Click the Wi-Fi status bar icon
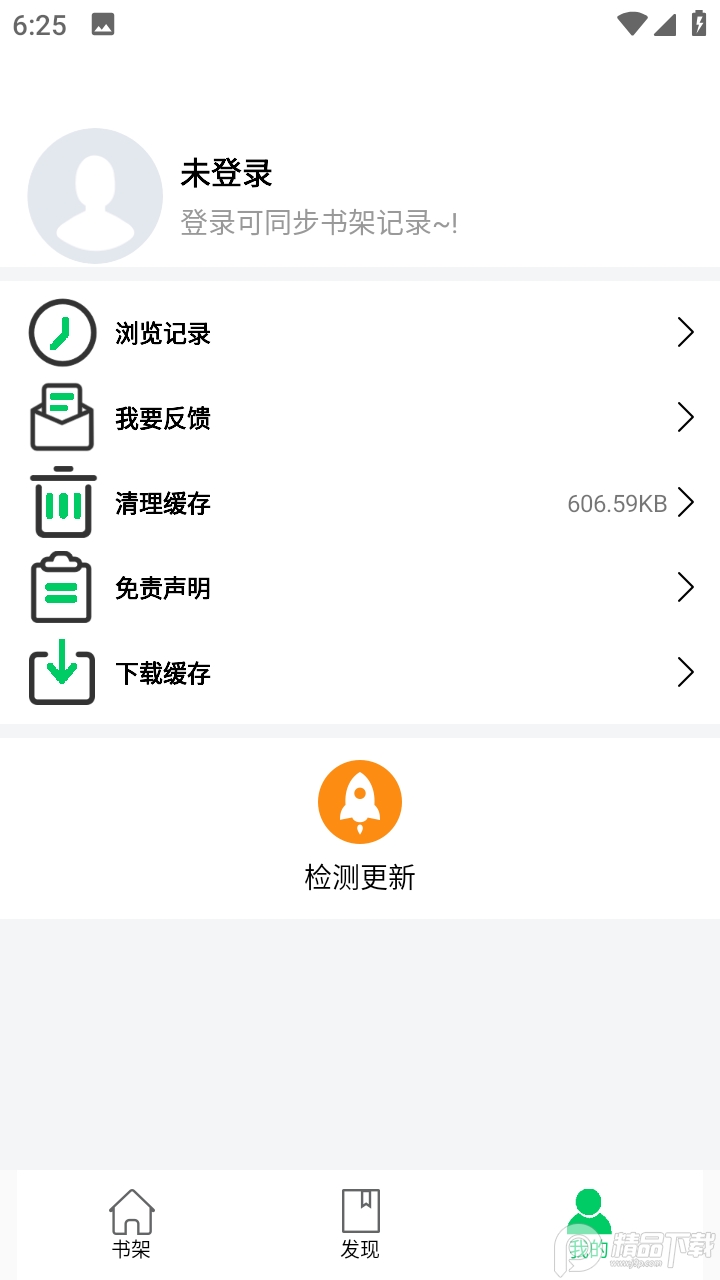The image size is (720, 1280). click(x=633, y=24)
